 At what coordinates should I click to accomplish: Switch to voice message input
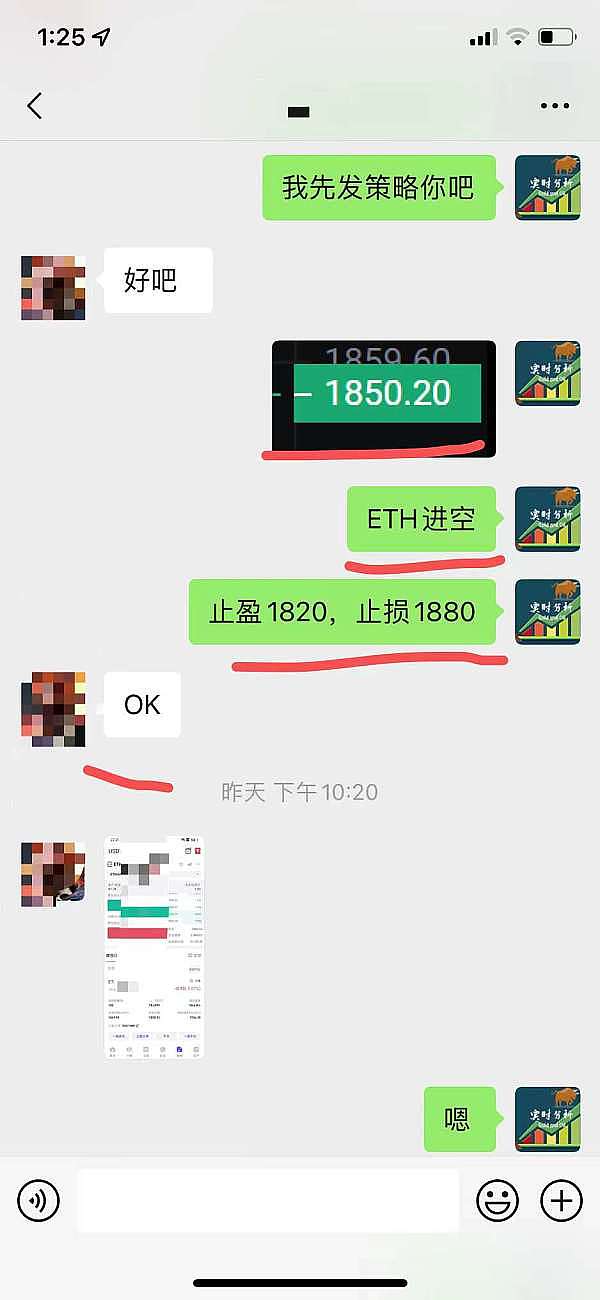(39, 1199)
